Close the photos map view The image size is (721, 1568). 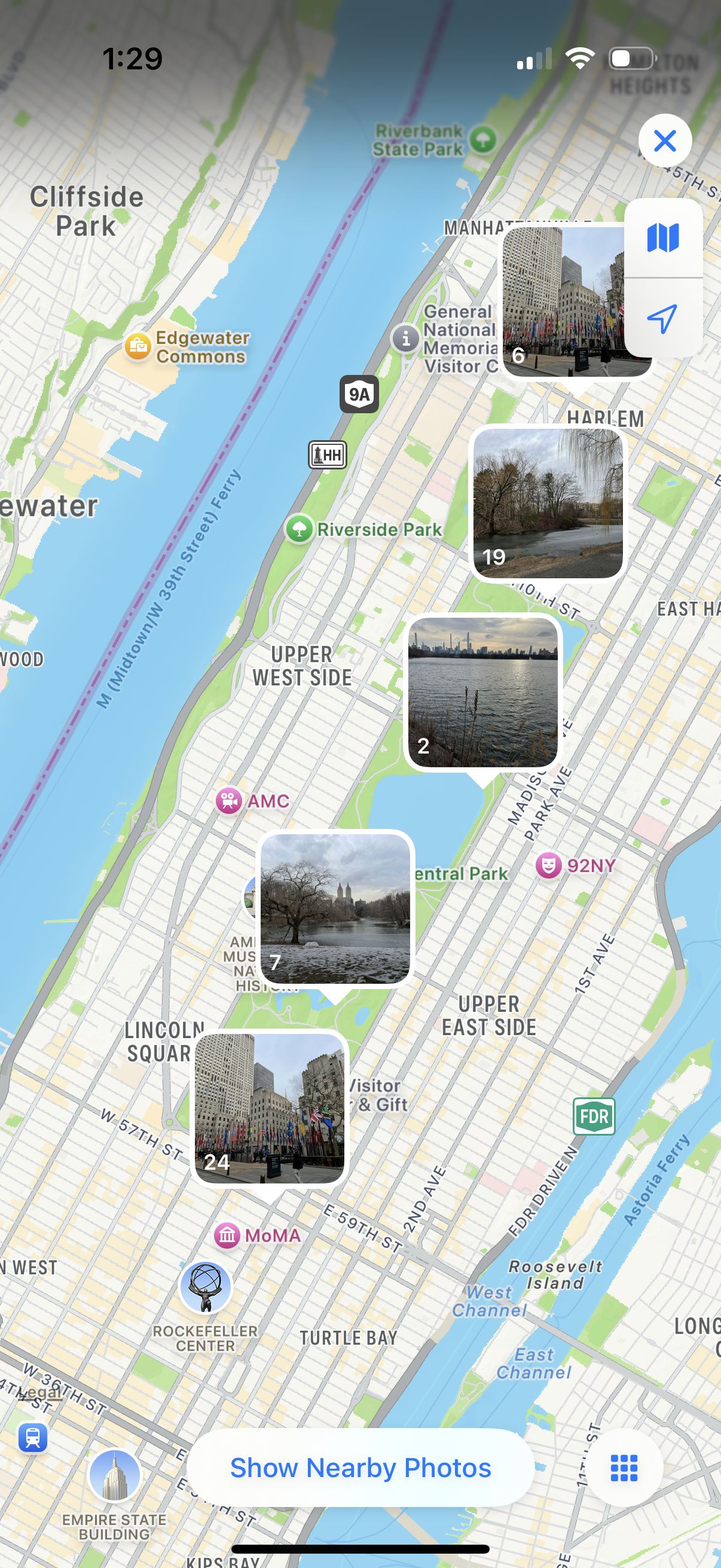(x=664, y=141)
